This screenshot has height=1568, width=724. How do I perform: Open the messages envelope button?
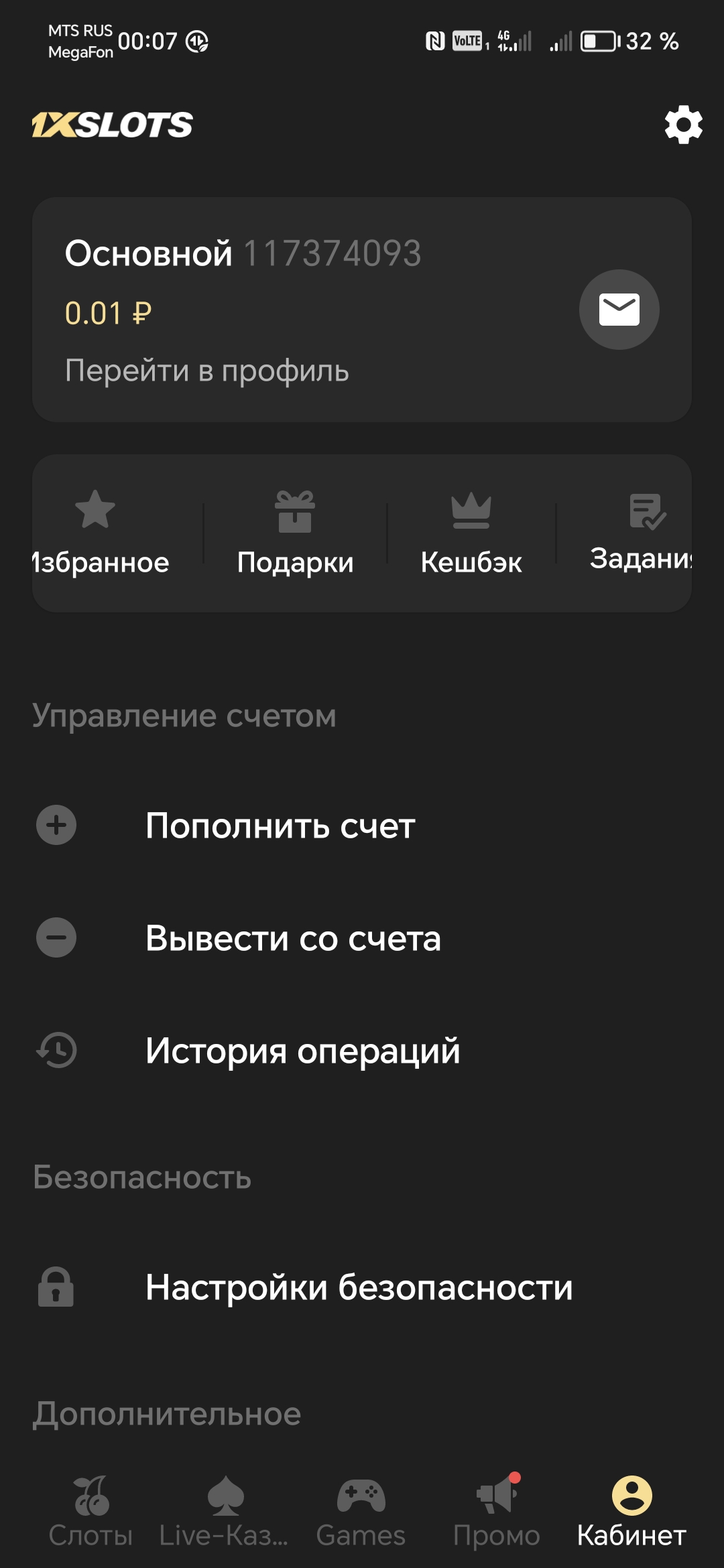click(619, 310)
